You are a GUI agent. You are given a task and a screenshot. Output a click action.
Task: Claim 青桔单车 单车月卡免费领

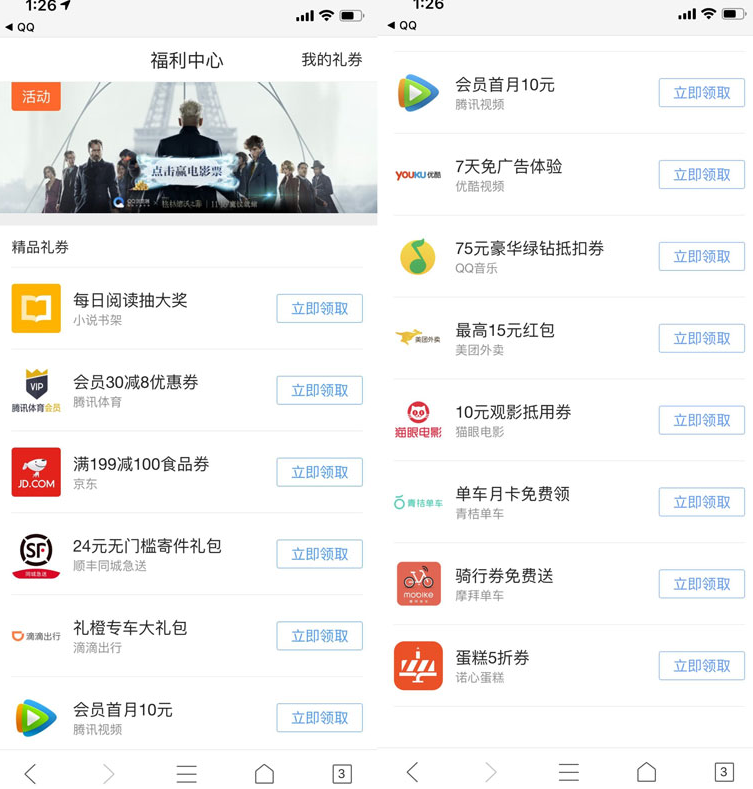click(x=701, y=503)
